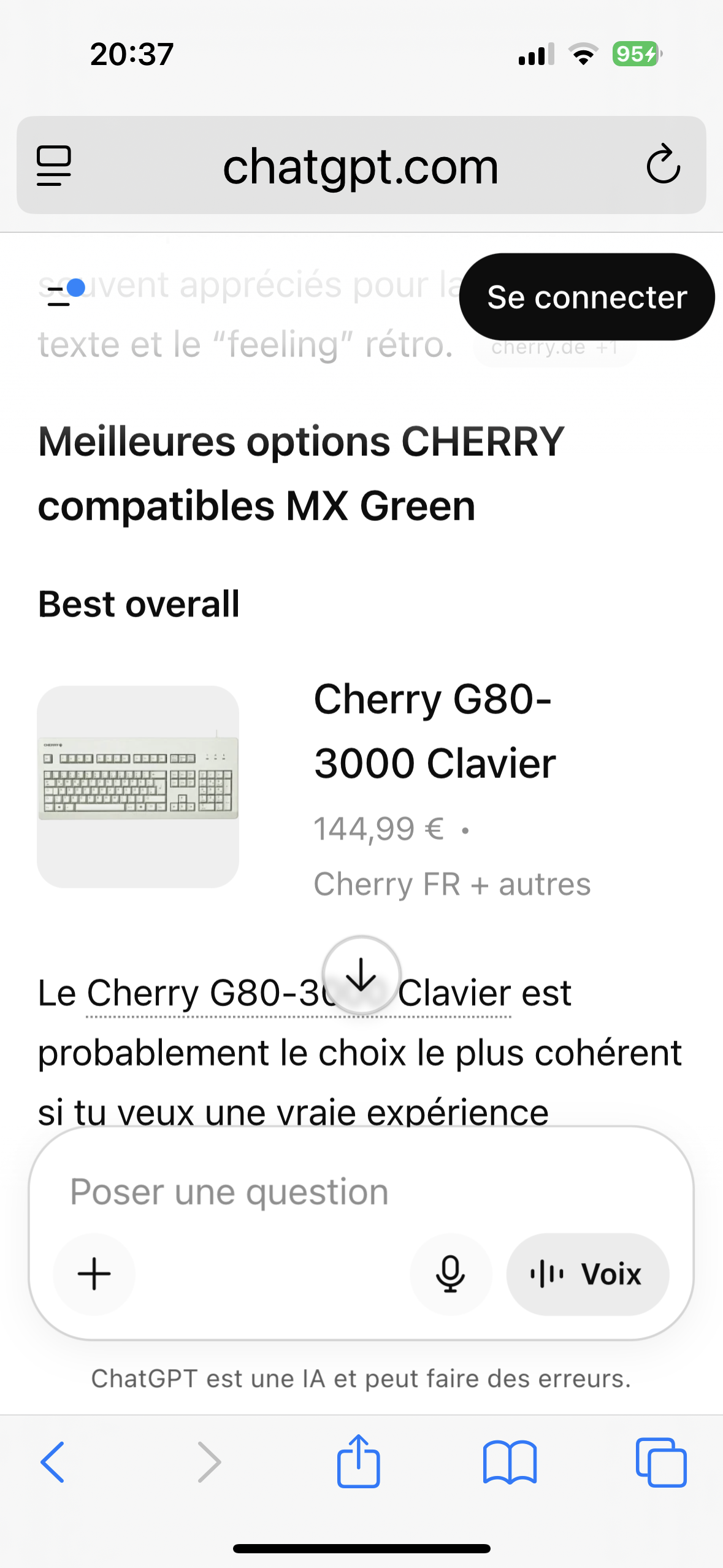723x1568 pixels.
Task: Open Safari page settings menu
Action: [x=54, y=166]
